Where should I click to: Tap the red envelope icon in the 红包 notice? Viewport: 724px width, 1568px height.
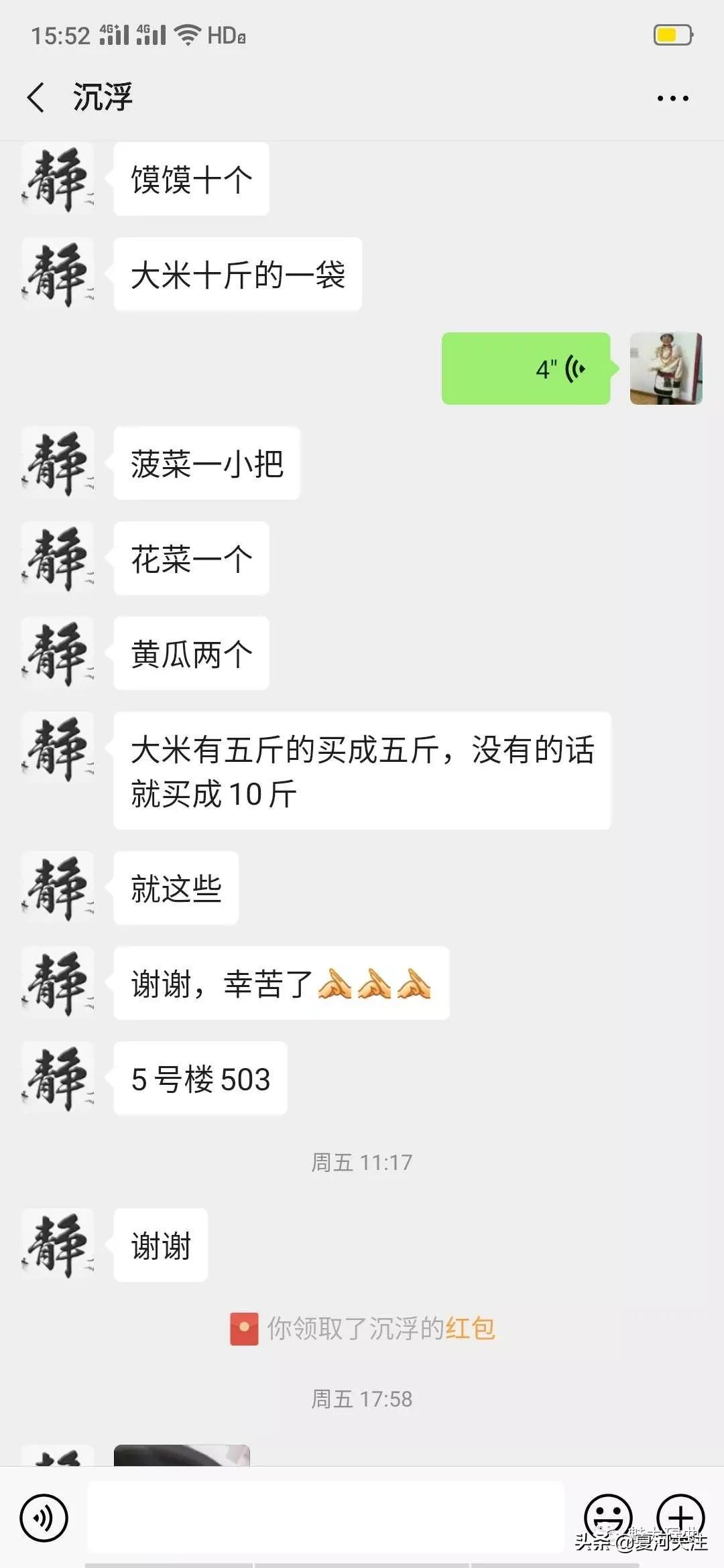click(244, 1329)
